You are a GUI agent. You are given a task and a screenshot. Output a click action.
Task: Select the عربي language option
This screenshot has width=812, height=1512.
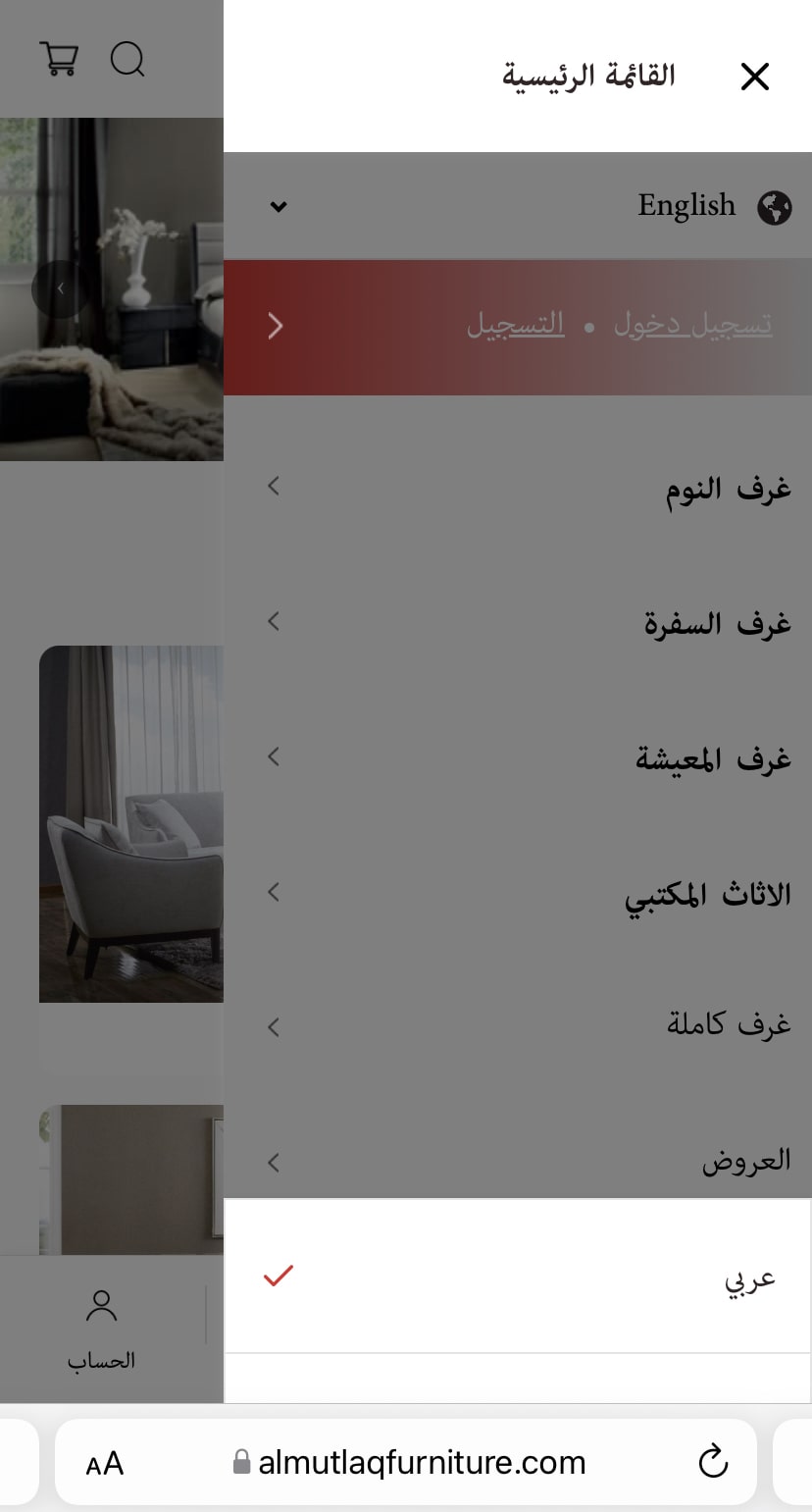[518, 1277]
